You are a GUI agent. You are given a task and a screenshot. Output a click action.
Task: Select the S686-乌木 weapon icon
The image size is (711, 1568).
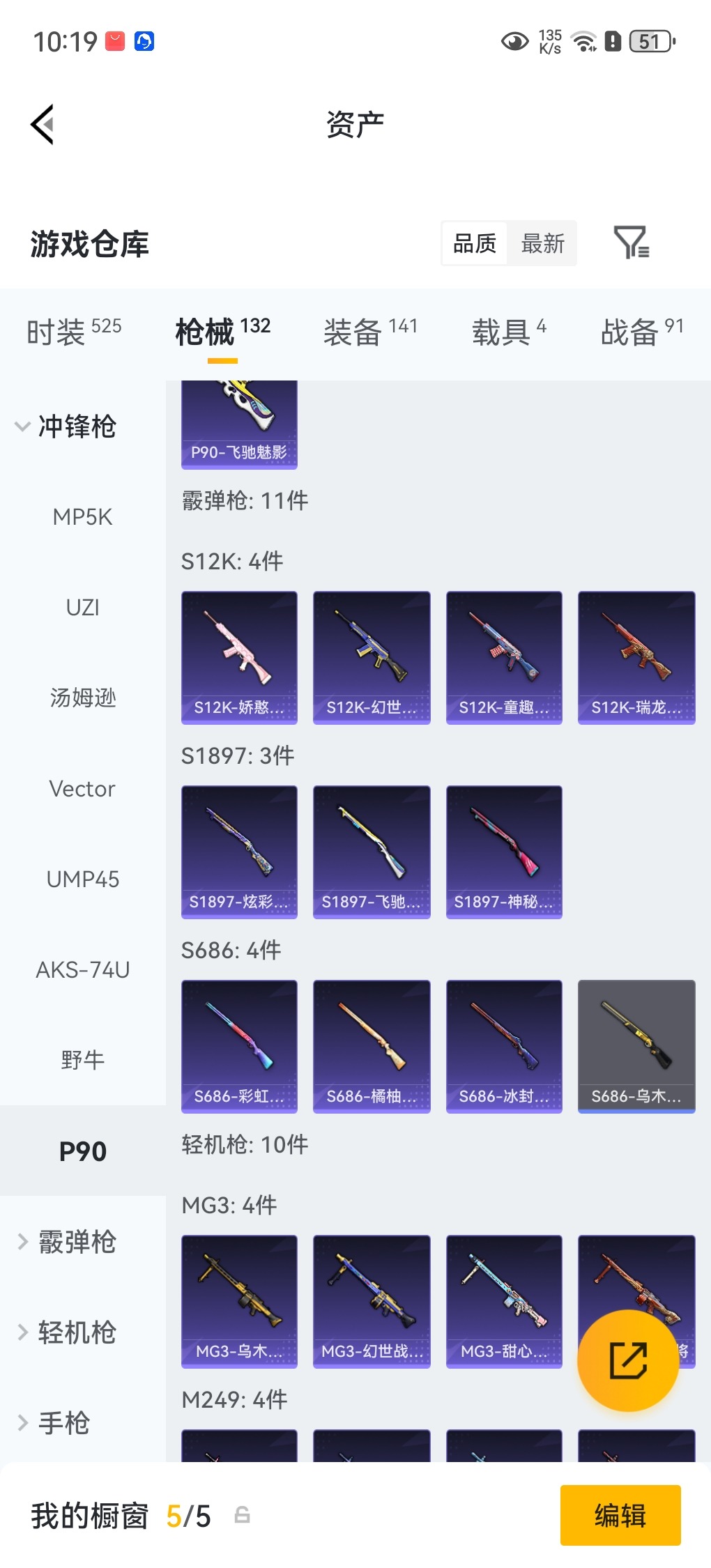click(636, 1045)
